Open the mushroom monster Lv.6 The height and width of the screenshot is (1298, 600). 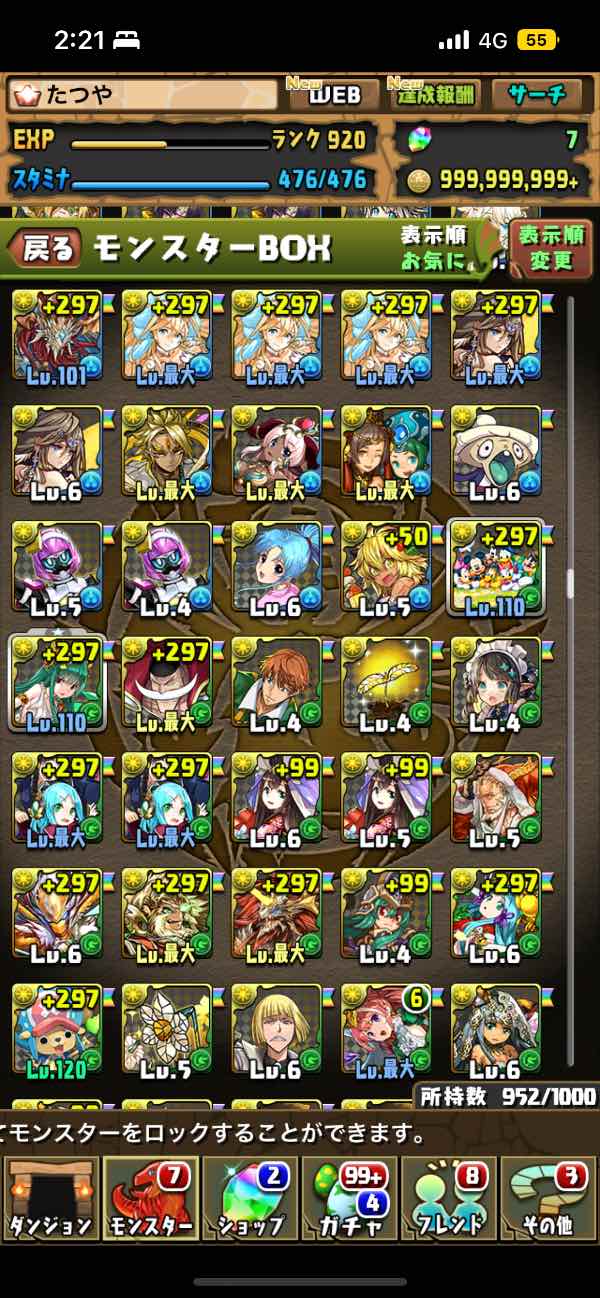pos(496,451)
